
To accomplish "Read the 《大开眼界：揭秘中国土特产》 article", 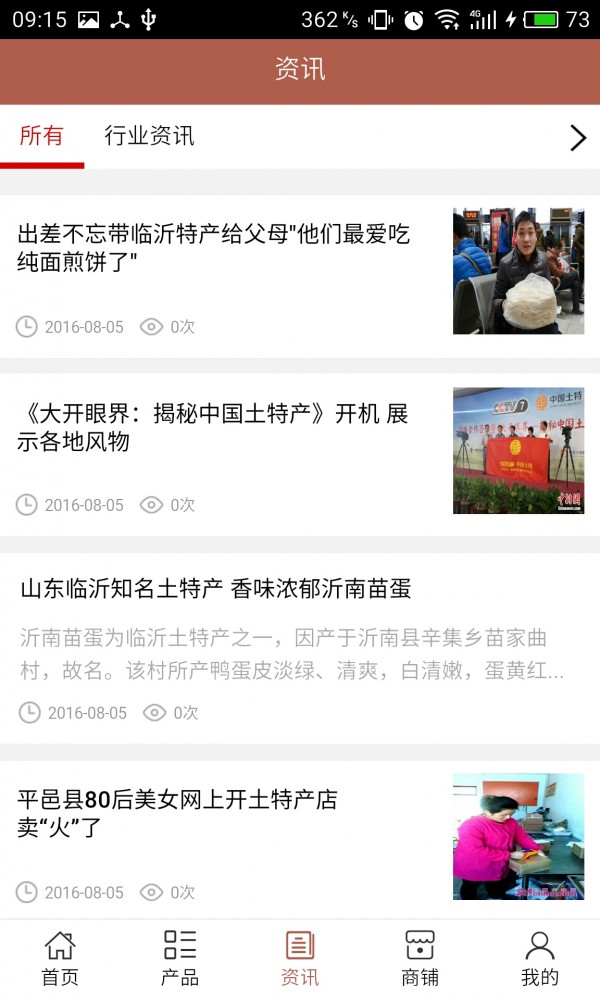I will click(x=215, y=427).
